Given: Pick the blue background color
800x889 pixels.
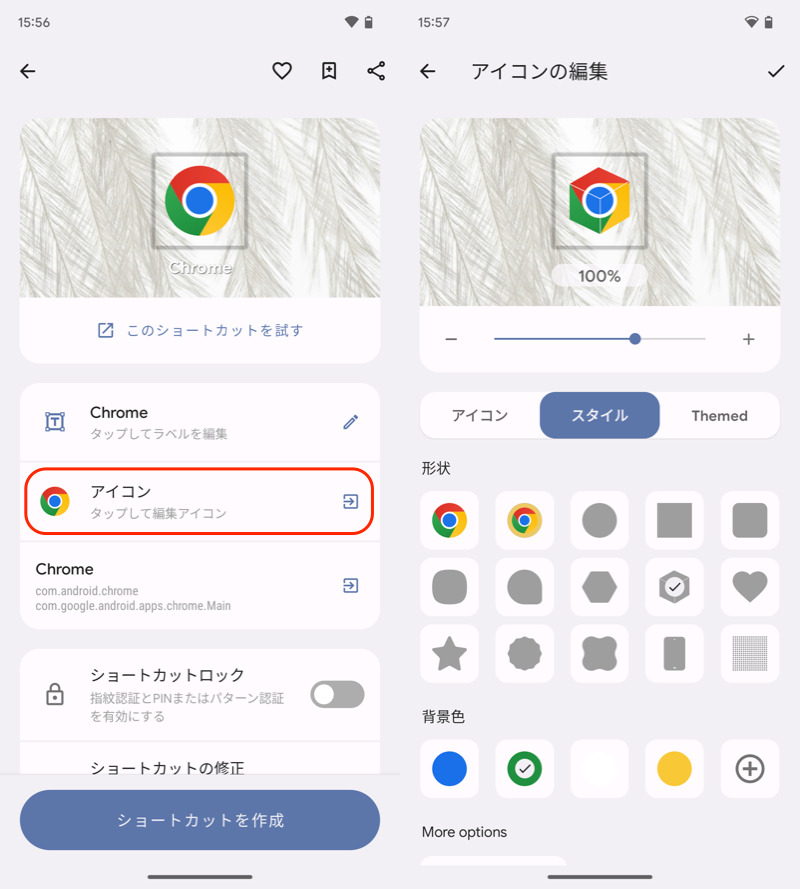Looking at the screenshot, I should pyautogui.click(x=449, y=769).
